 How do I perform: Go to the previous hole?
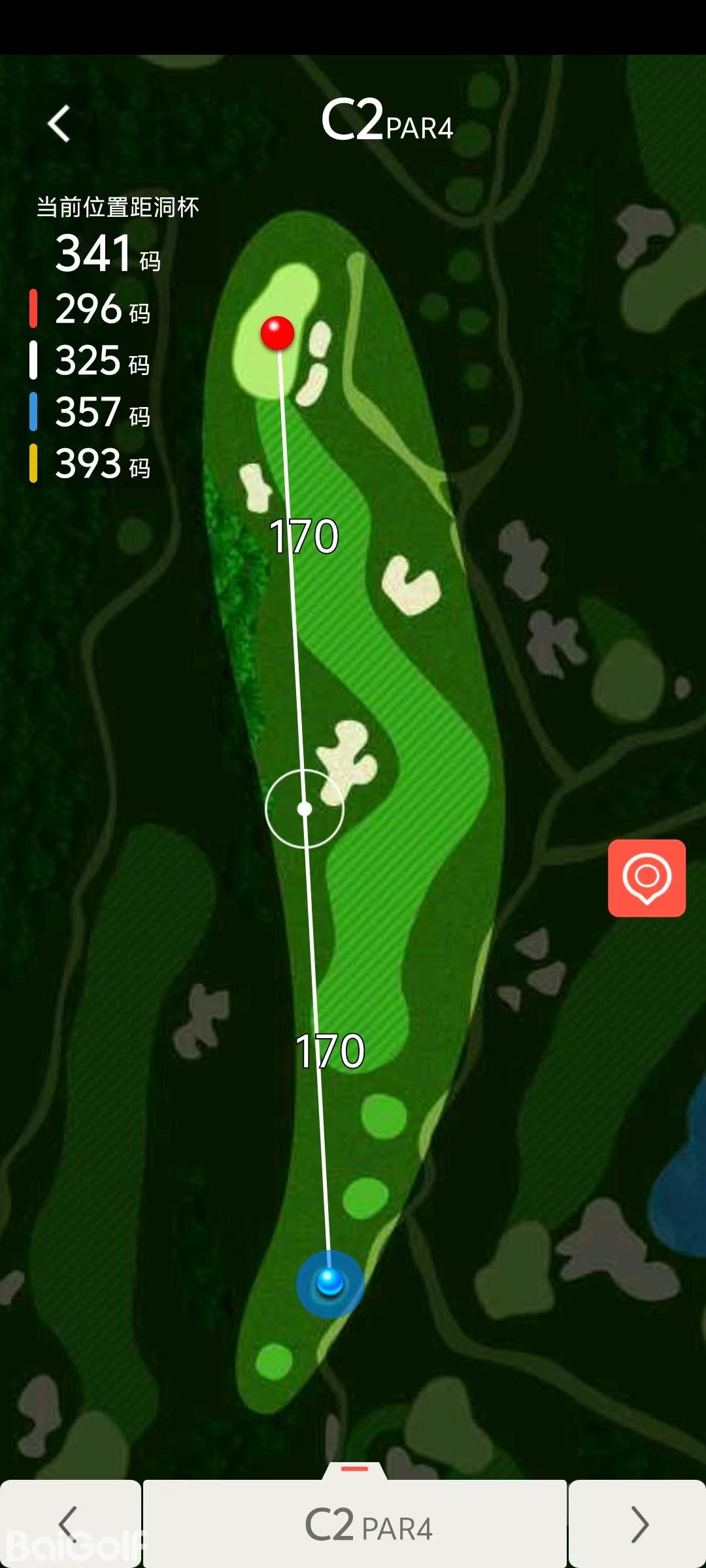click(x=69, y=1524)
